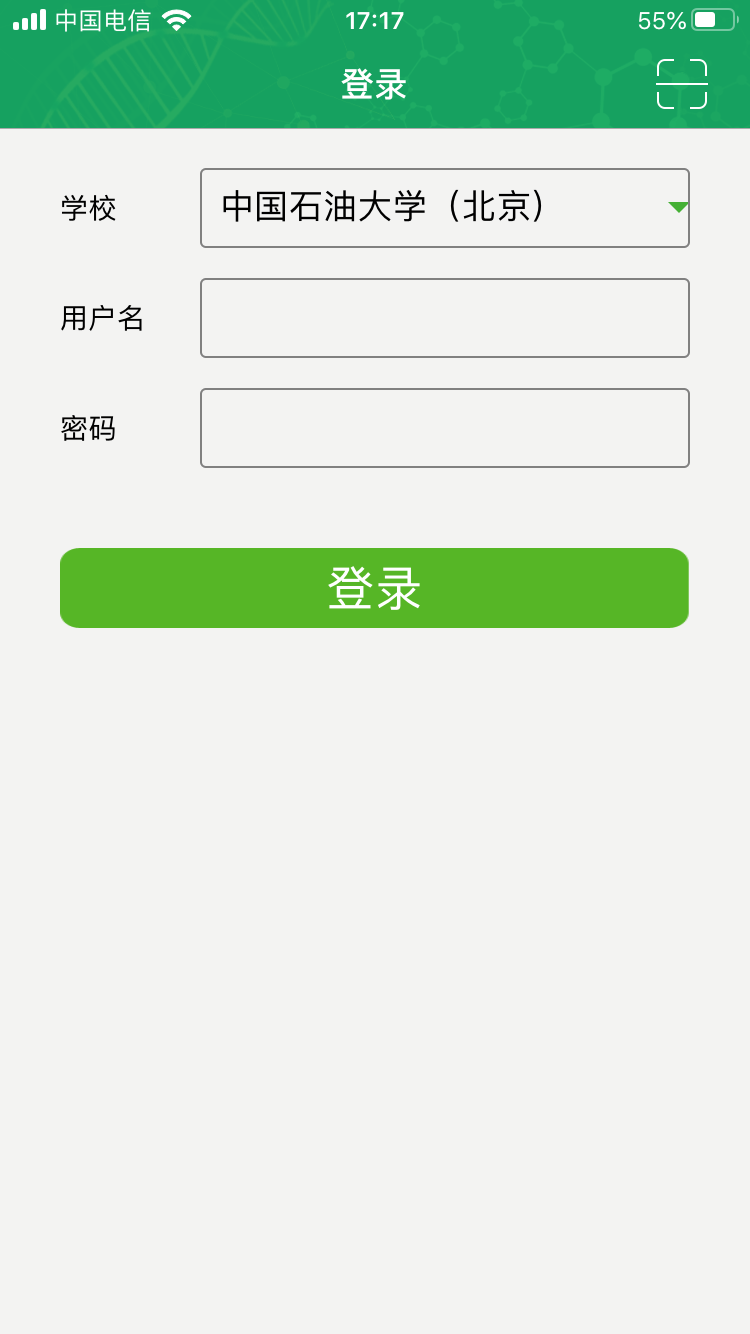This screenshot has height=1334, width=750.
Task: Focus the 用户名 username field
Action: [x=445, y=318]
